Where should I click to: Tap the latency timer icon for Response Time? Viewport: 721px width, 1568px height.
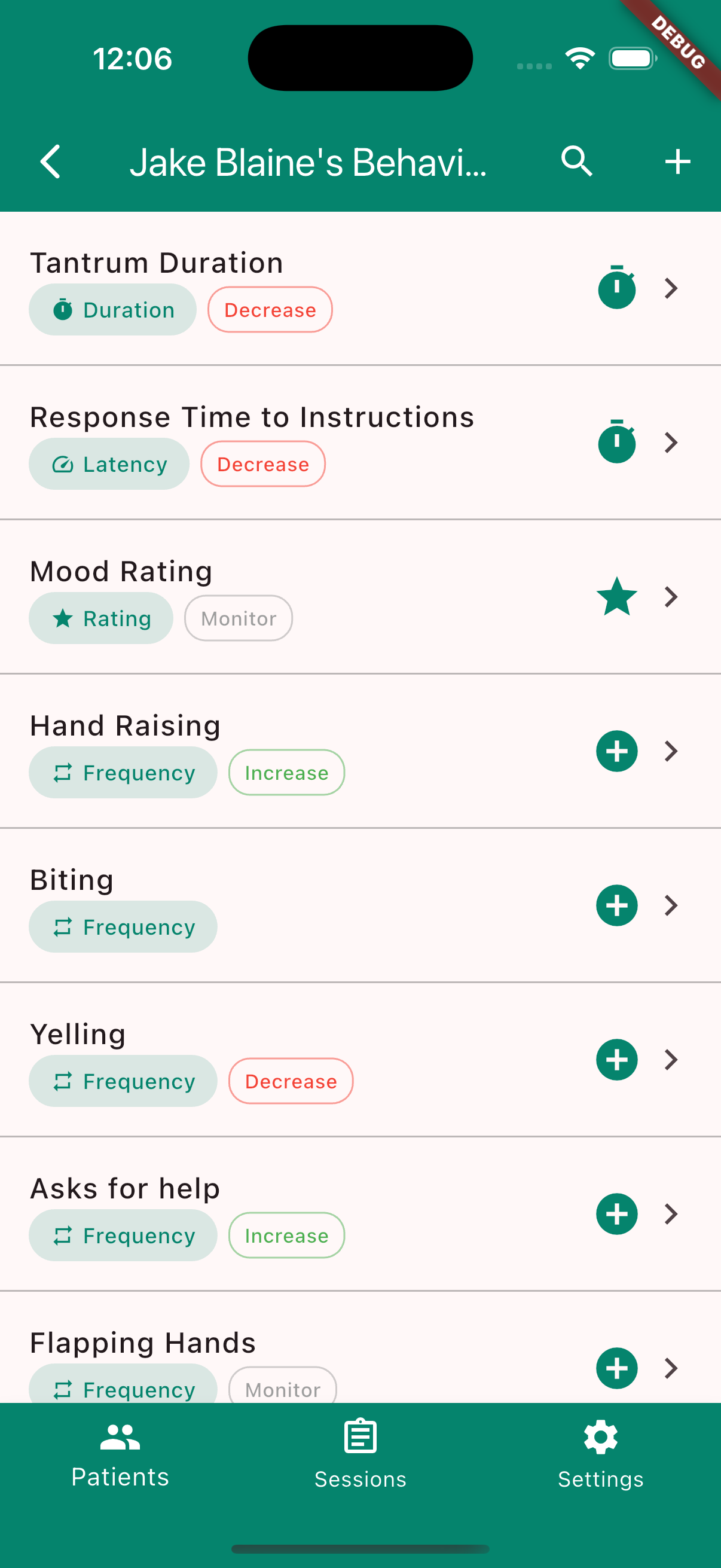coord(617,443)
